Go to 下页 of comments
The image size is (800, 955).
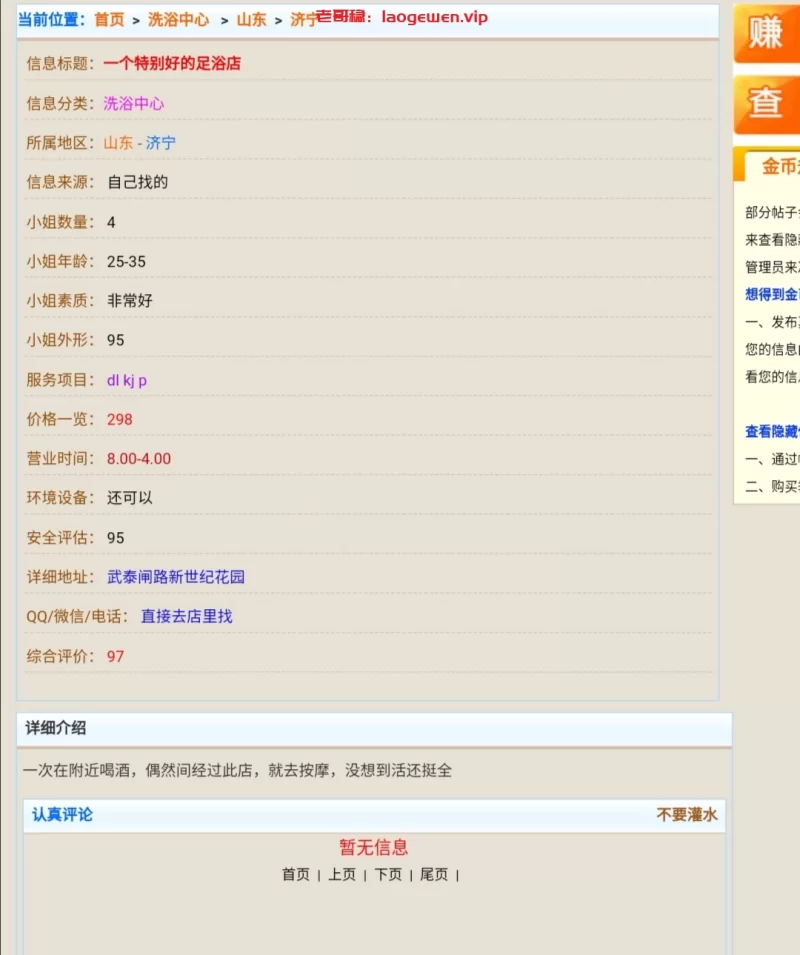click(x=388, y=875)
